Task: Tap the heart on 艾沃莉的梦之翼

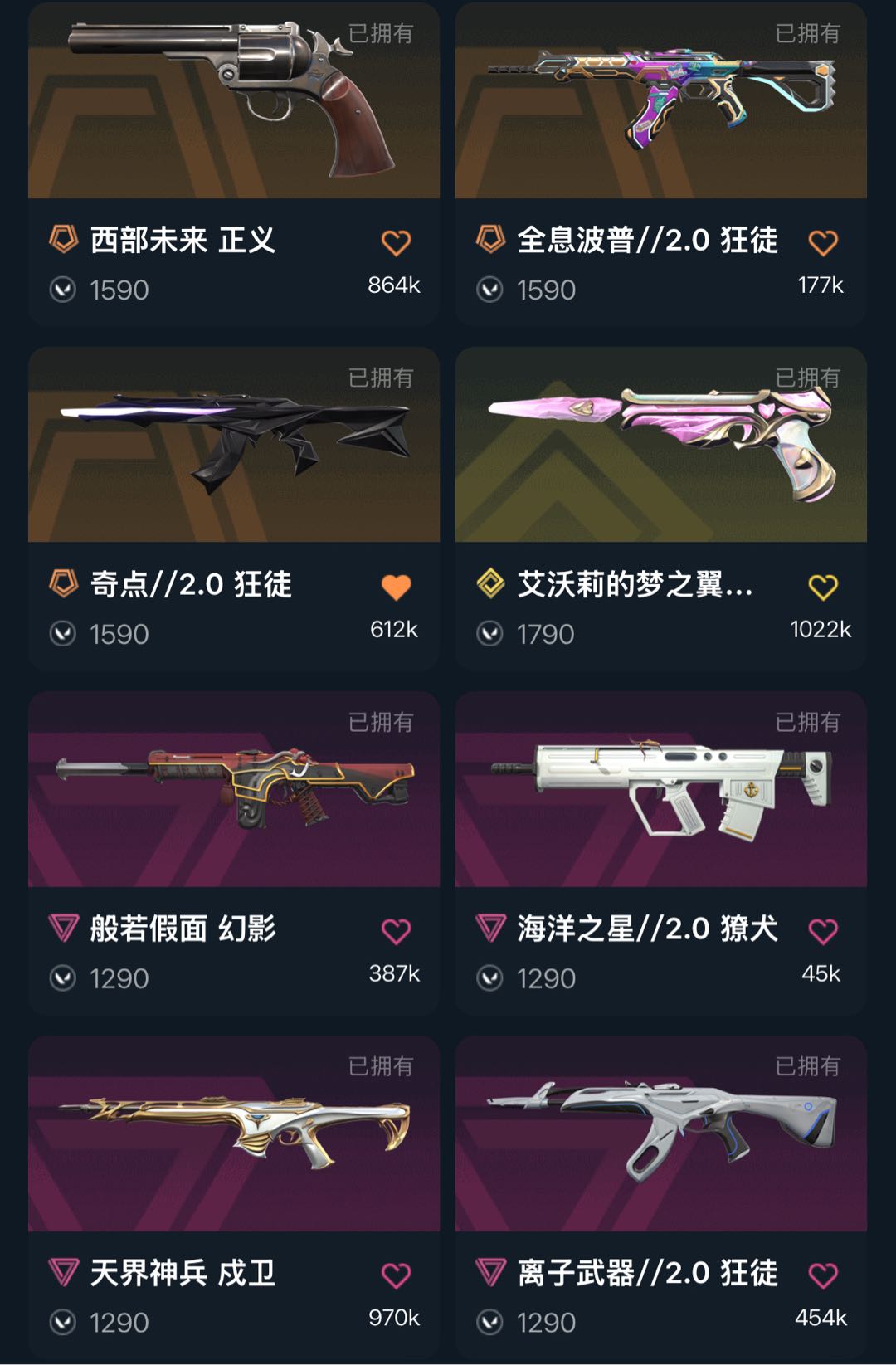Action: click(823, 587)
